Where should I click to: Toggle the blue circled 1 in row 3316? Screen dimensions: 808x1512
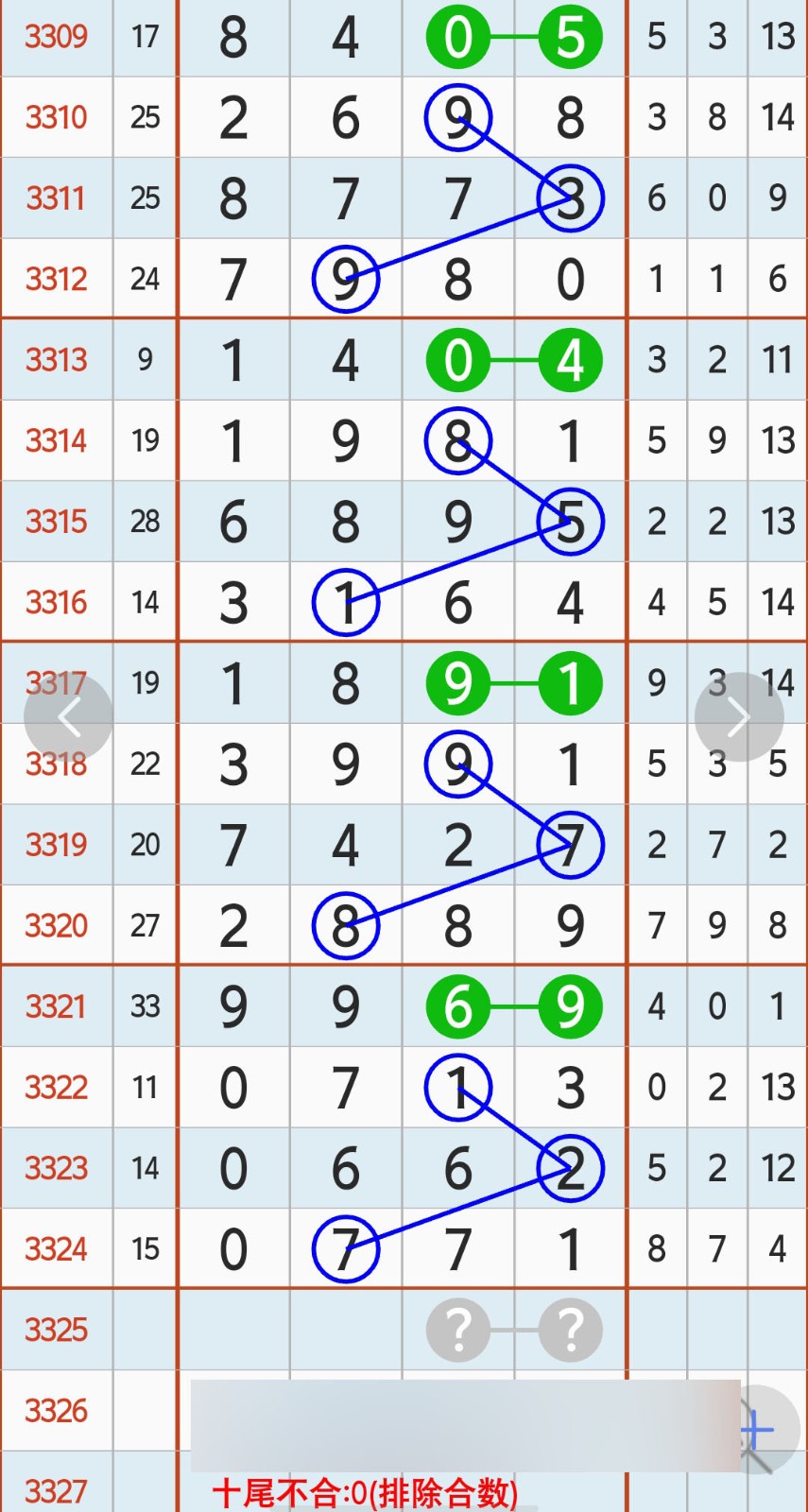pos(346,601)
